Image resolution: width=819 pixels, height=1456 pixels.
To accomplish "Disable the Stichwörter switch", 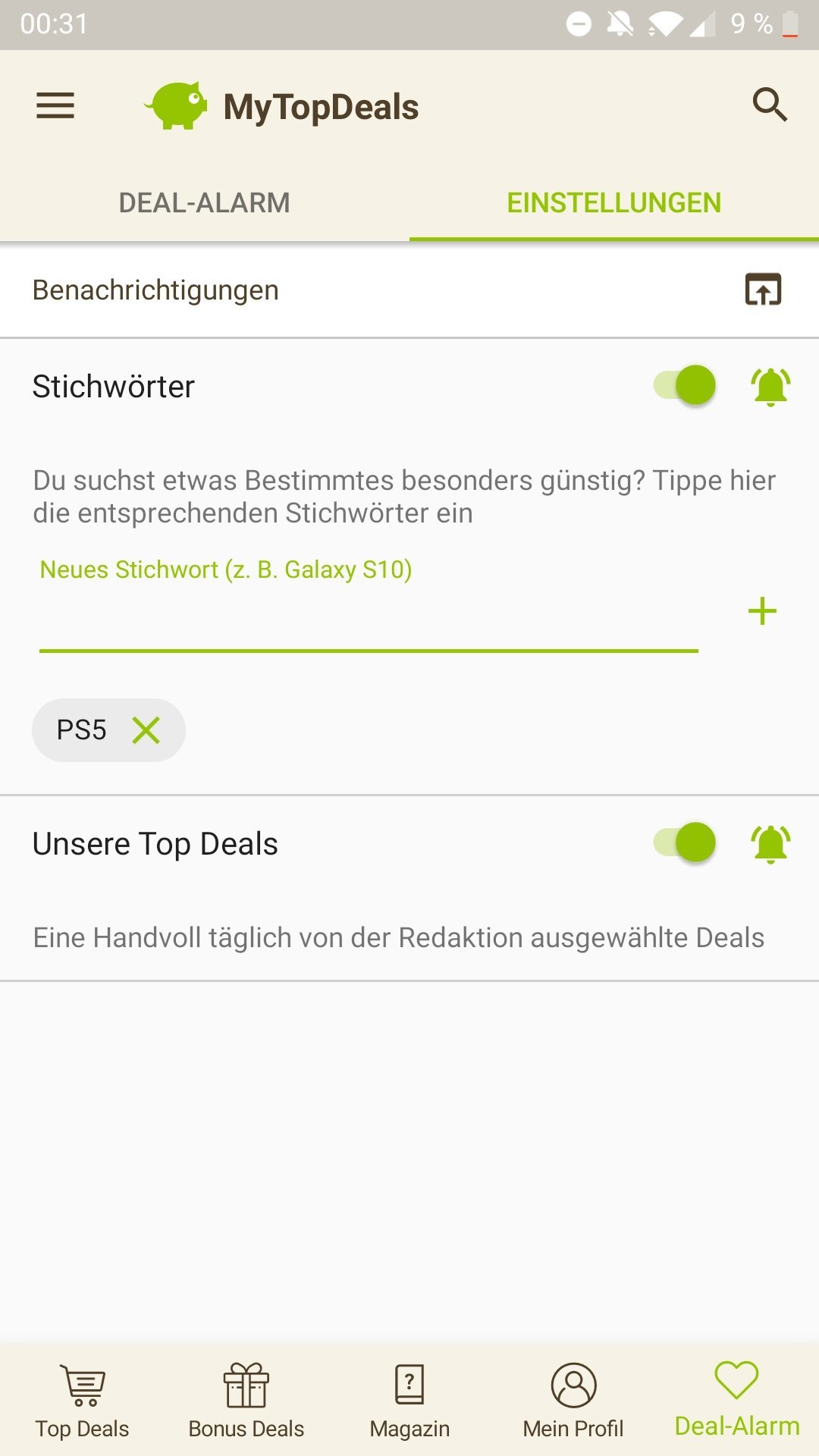I will click(x=685, y=385).
